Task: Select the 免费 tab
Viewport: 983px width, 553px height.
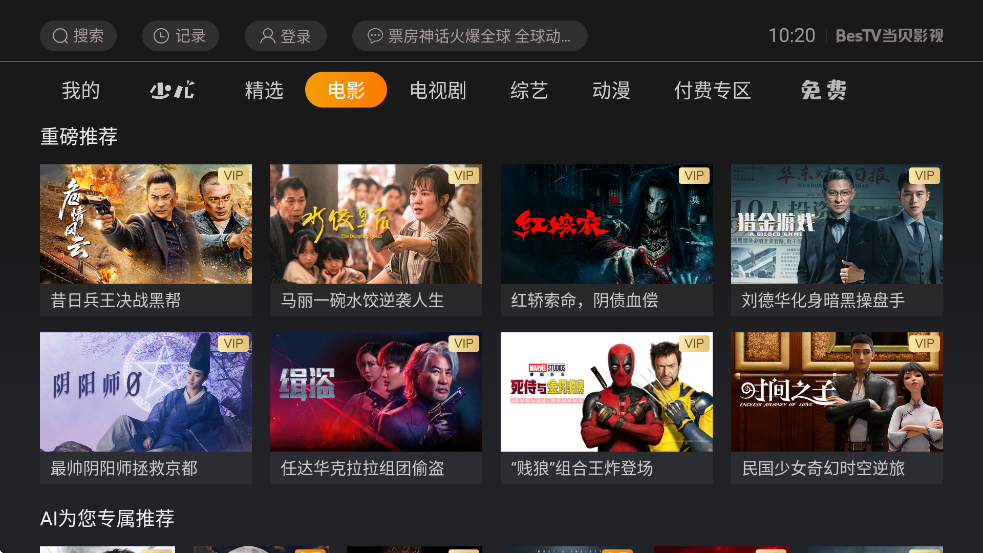Action: click(824, 91)
